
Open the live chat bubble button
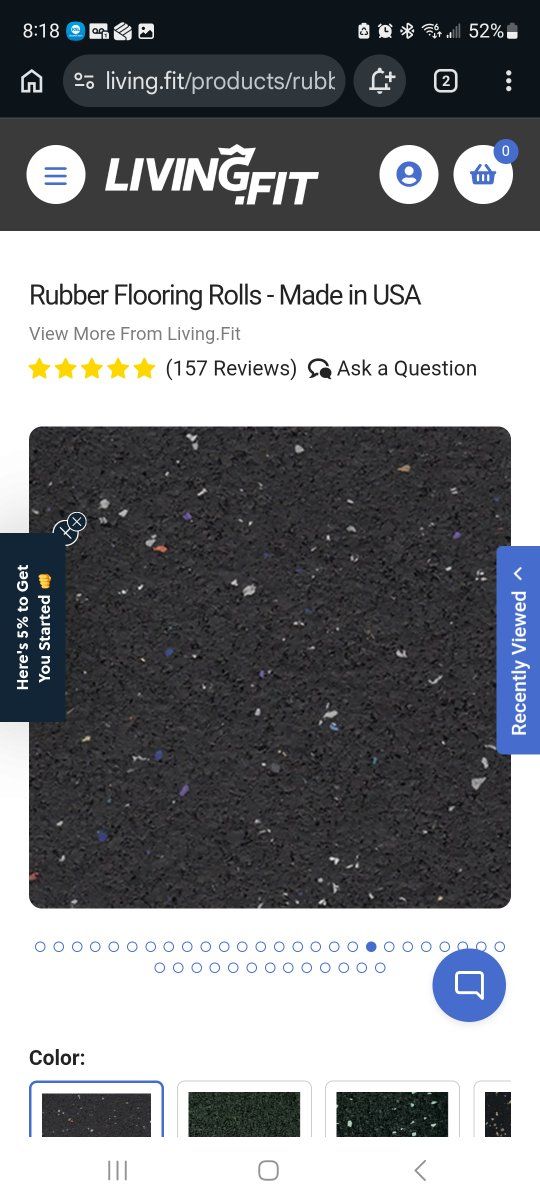pos(469,985)
